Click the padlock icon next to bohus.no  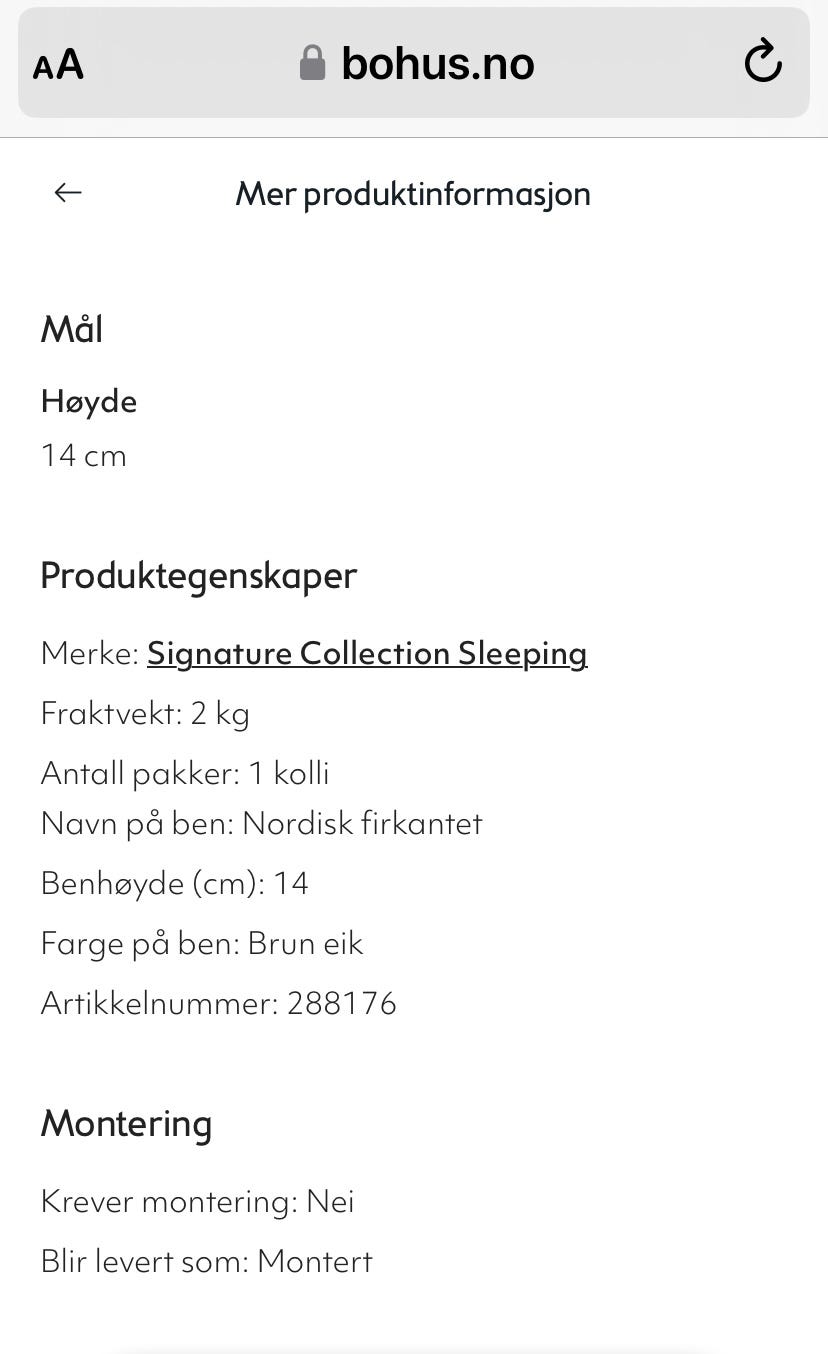click(314, 62)
